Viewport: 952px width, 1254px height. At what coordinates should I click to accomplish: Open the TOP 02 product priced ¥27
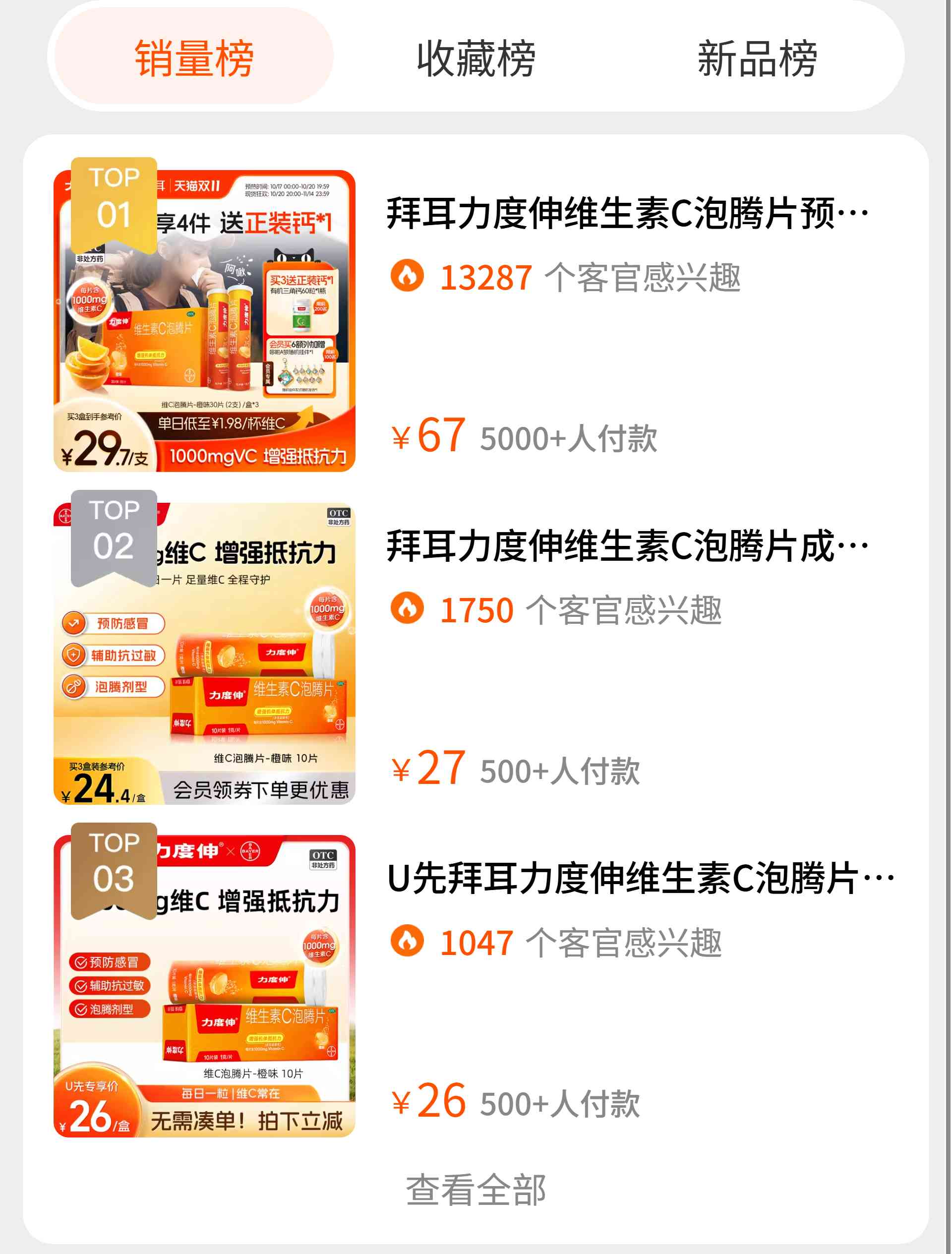click(x=627, y=546)
